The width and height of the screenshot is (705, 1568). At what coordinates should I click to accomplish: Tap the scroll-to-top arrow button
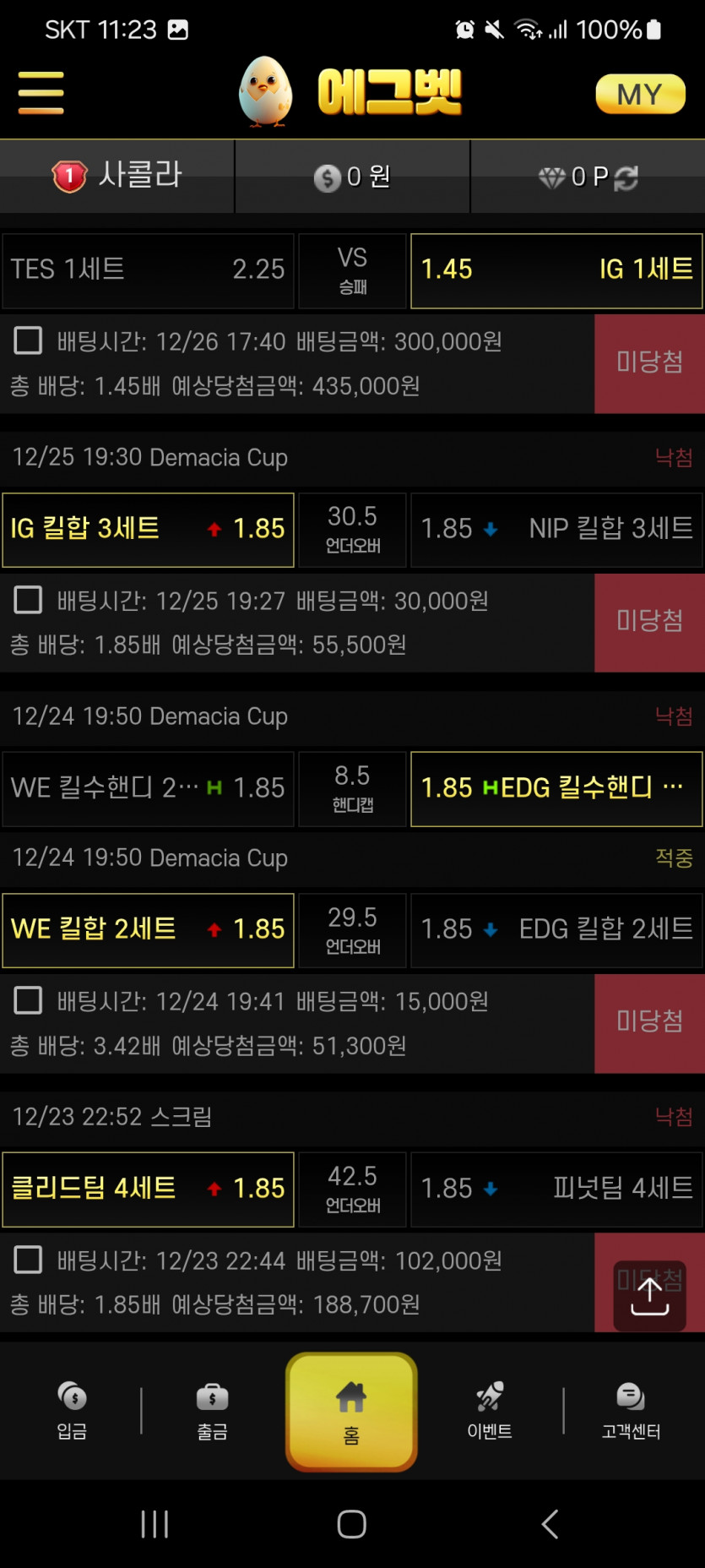pyautogui.click(x=649, y=1296)
